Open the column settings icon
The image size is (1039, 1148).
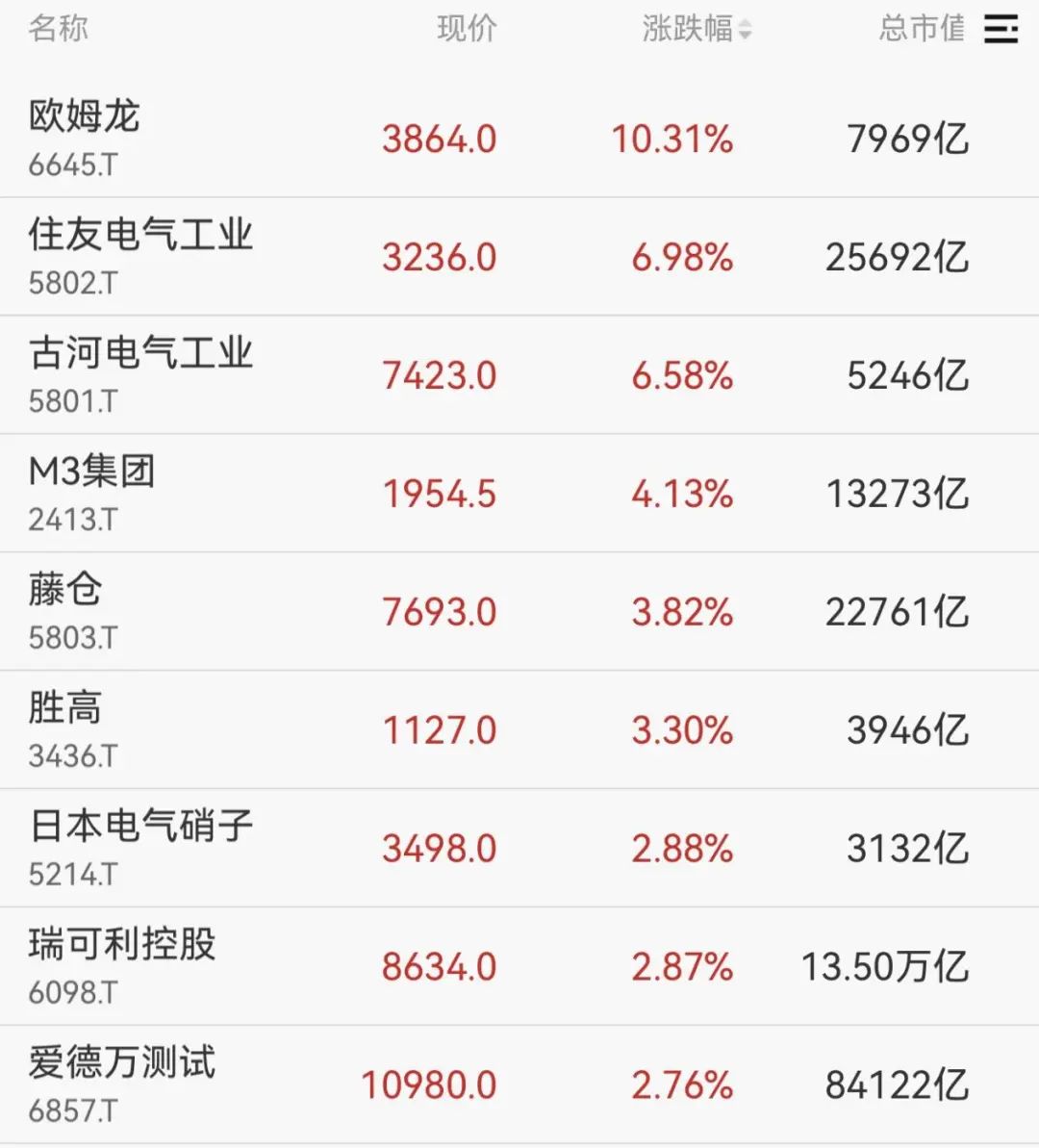pyautogui.click(x=1001, y=29)
